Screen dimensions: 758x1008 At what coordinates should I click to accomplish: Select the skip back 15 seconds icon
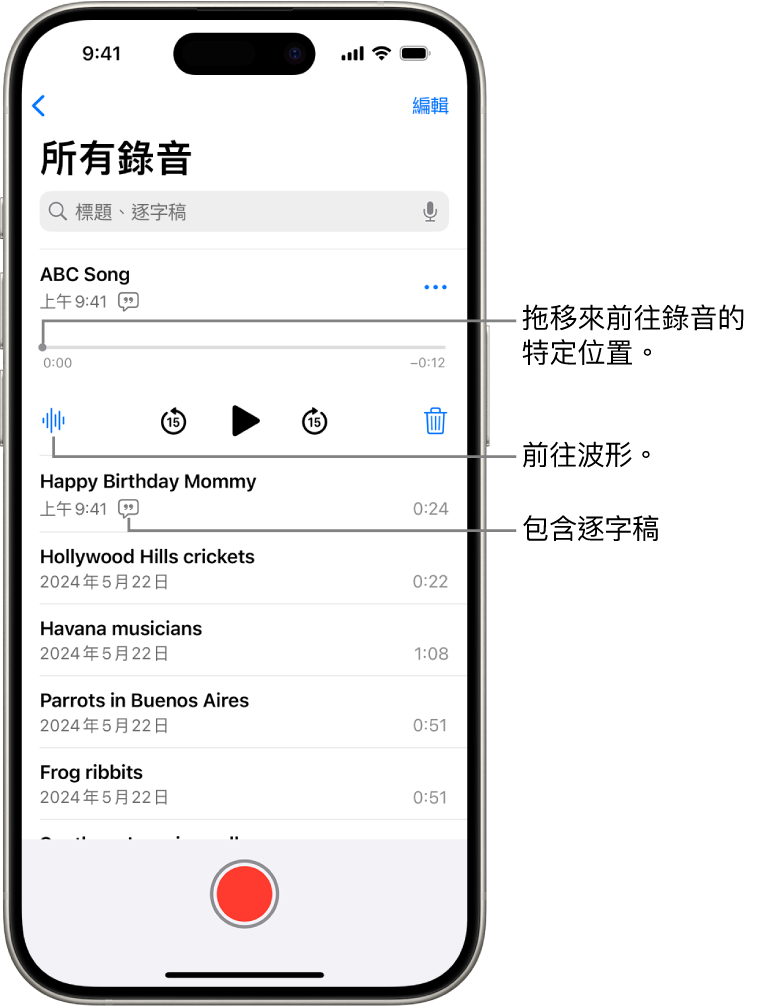tap(173, 421)
